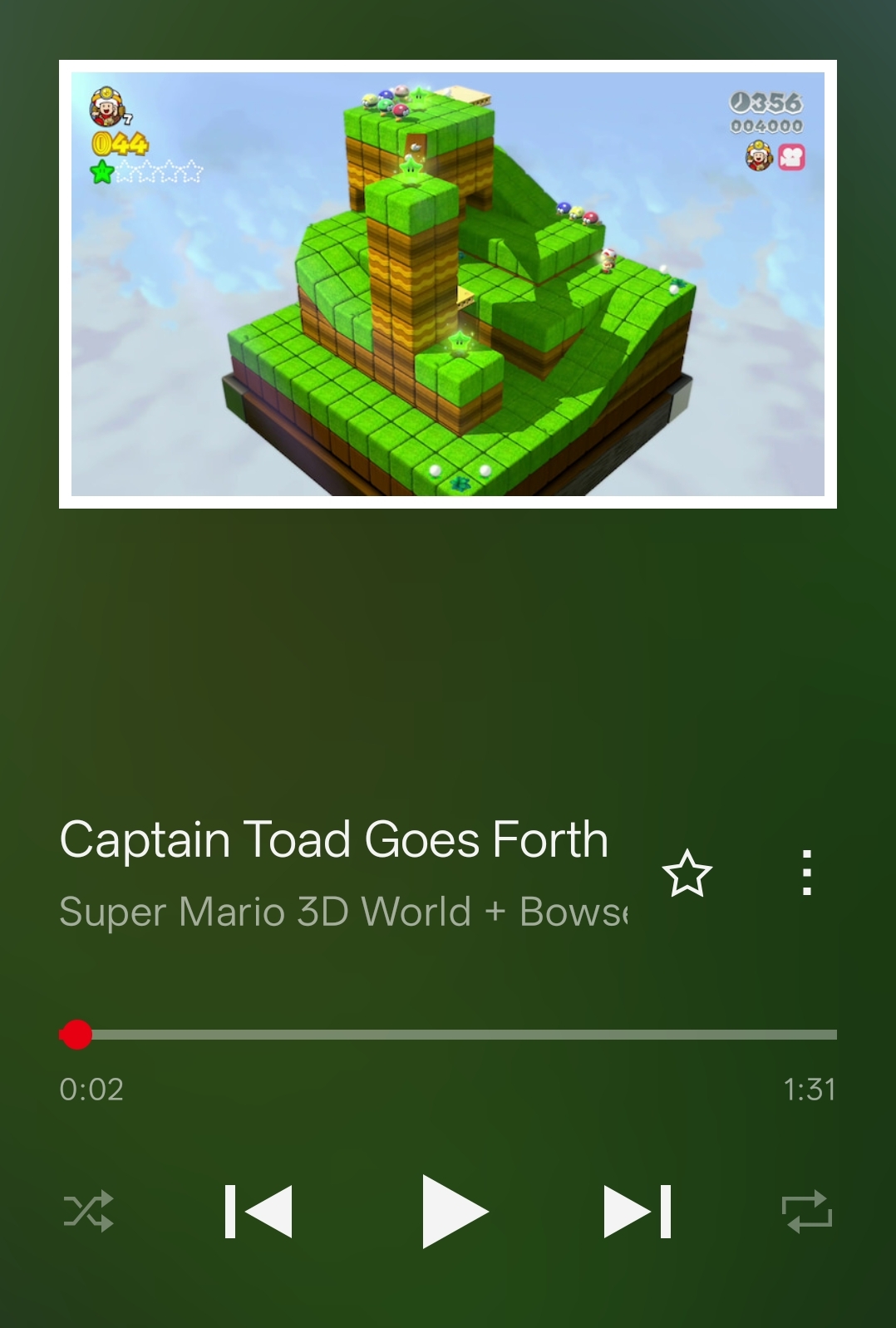Skip to the next track

[x=638, y=1212]
